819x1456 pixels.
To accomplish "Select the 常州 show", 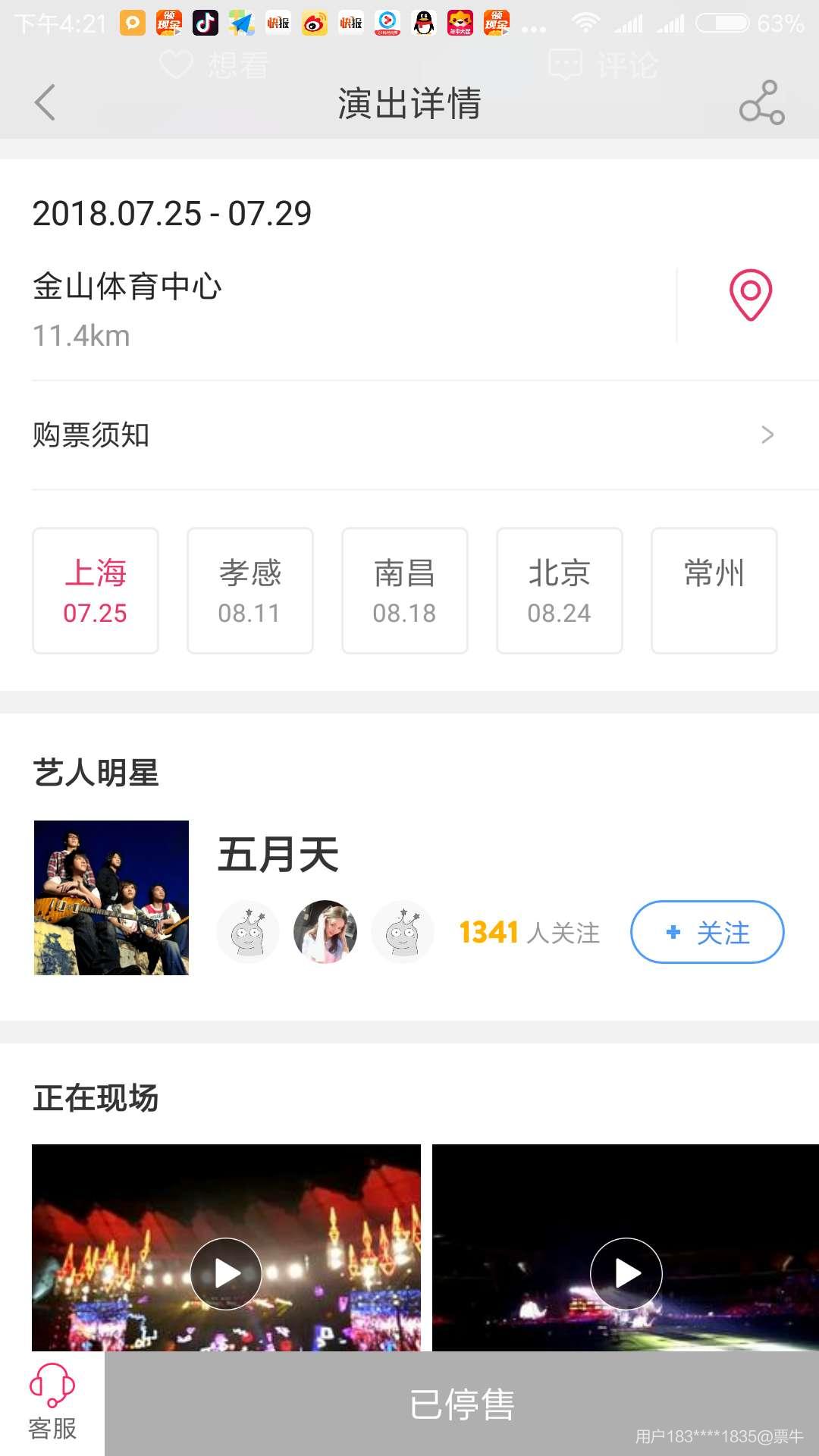I will coord(714,591).
